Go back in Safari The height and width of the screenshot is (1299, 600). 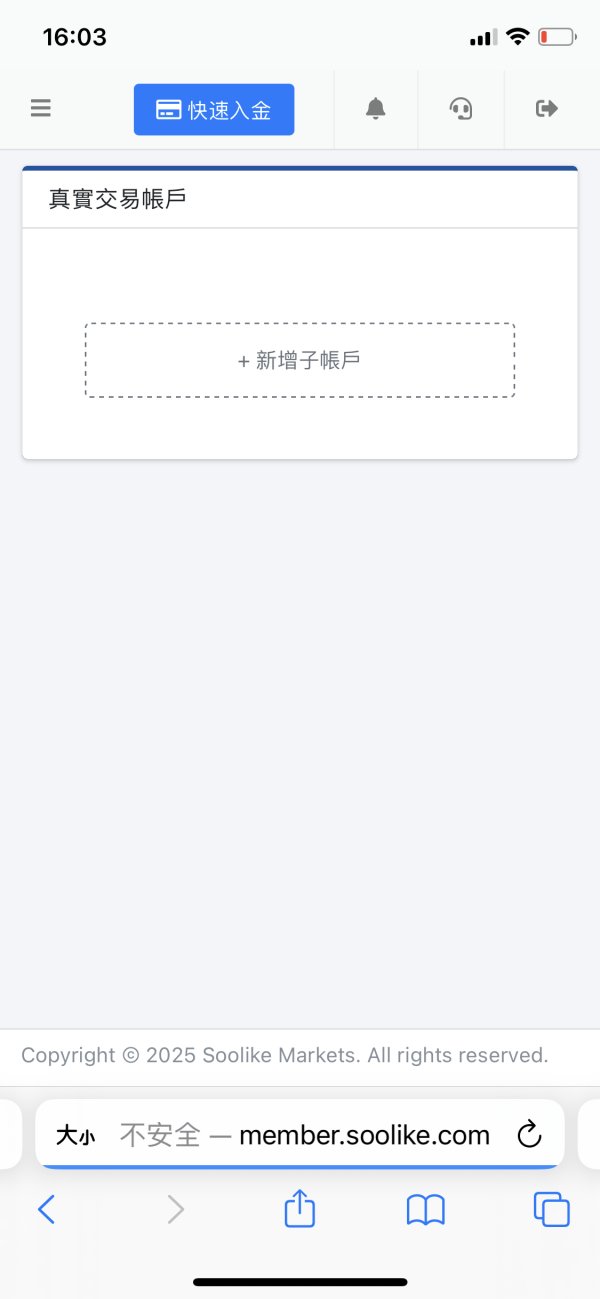(46, 1210)
